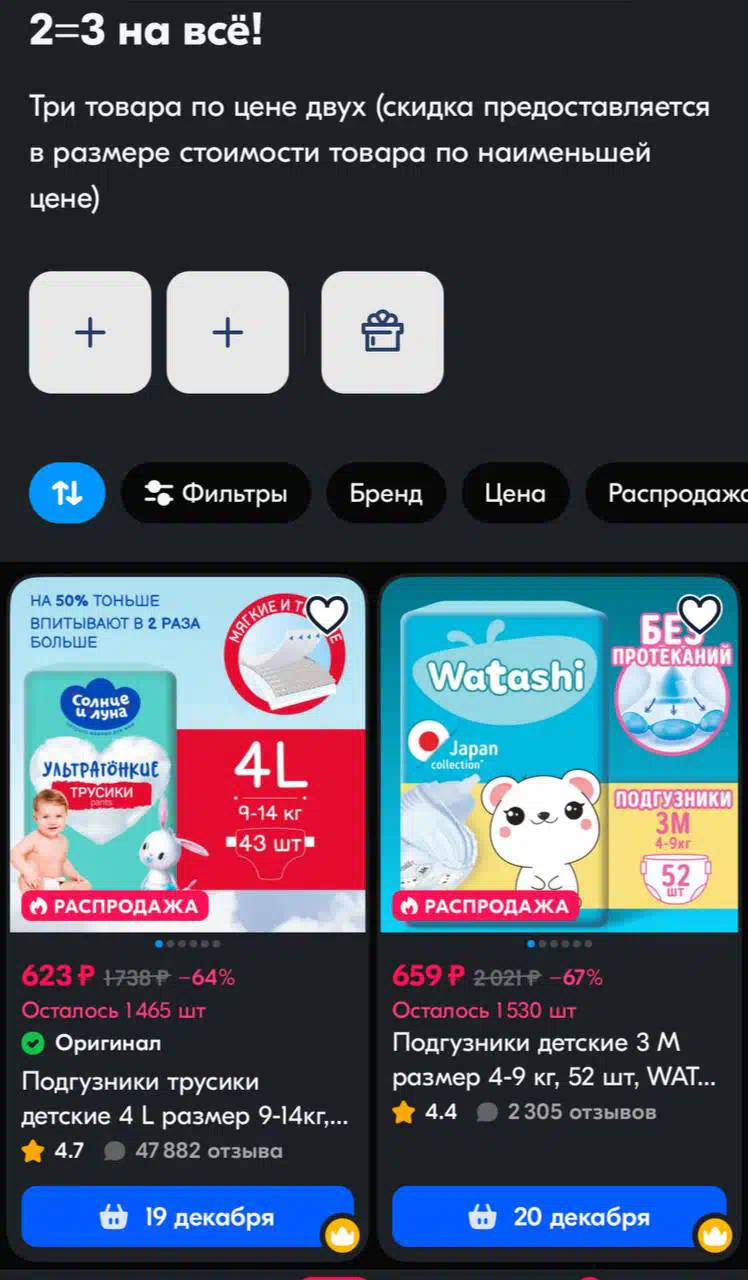
Task: Select the Распродажа filter chip
Action: (x=667, y=493)
